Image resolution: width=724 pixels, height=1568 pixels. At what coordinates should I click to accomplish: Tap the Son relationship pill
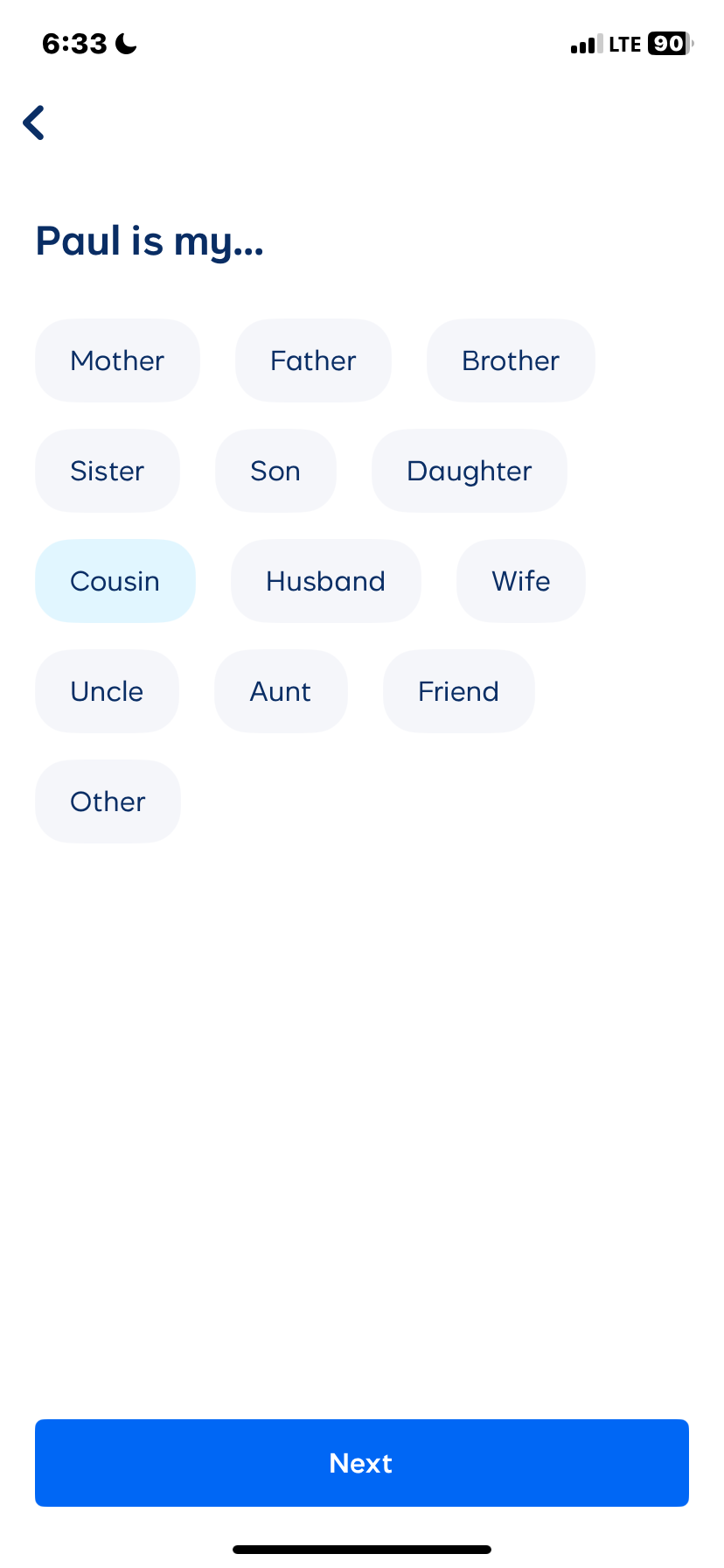coord(275,471)
